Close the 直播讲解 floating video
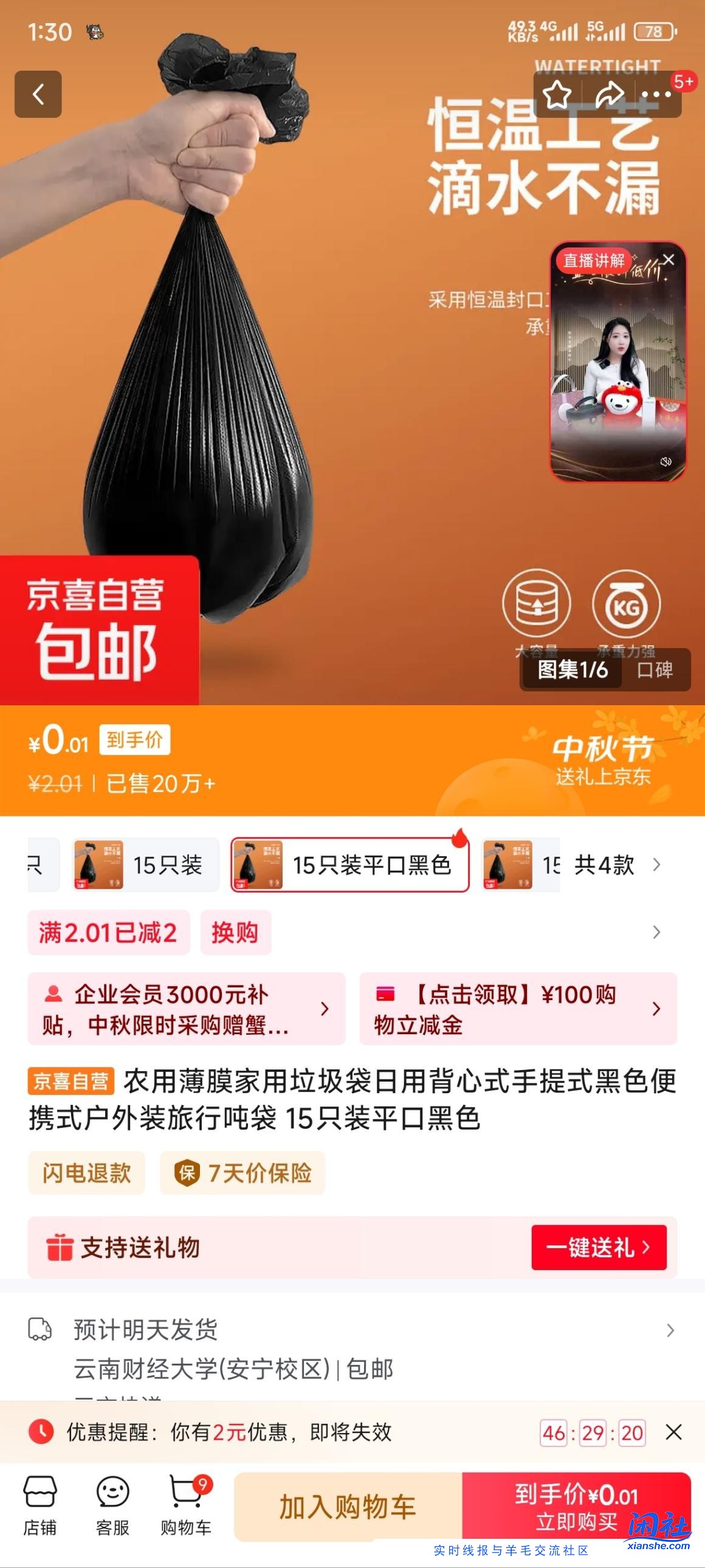The image size is (705, 1568). tap(669, 259)
